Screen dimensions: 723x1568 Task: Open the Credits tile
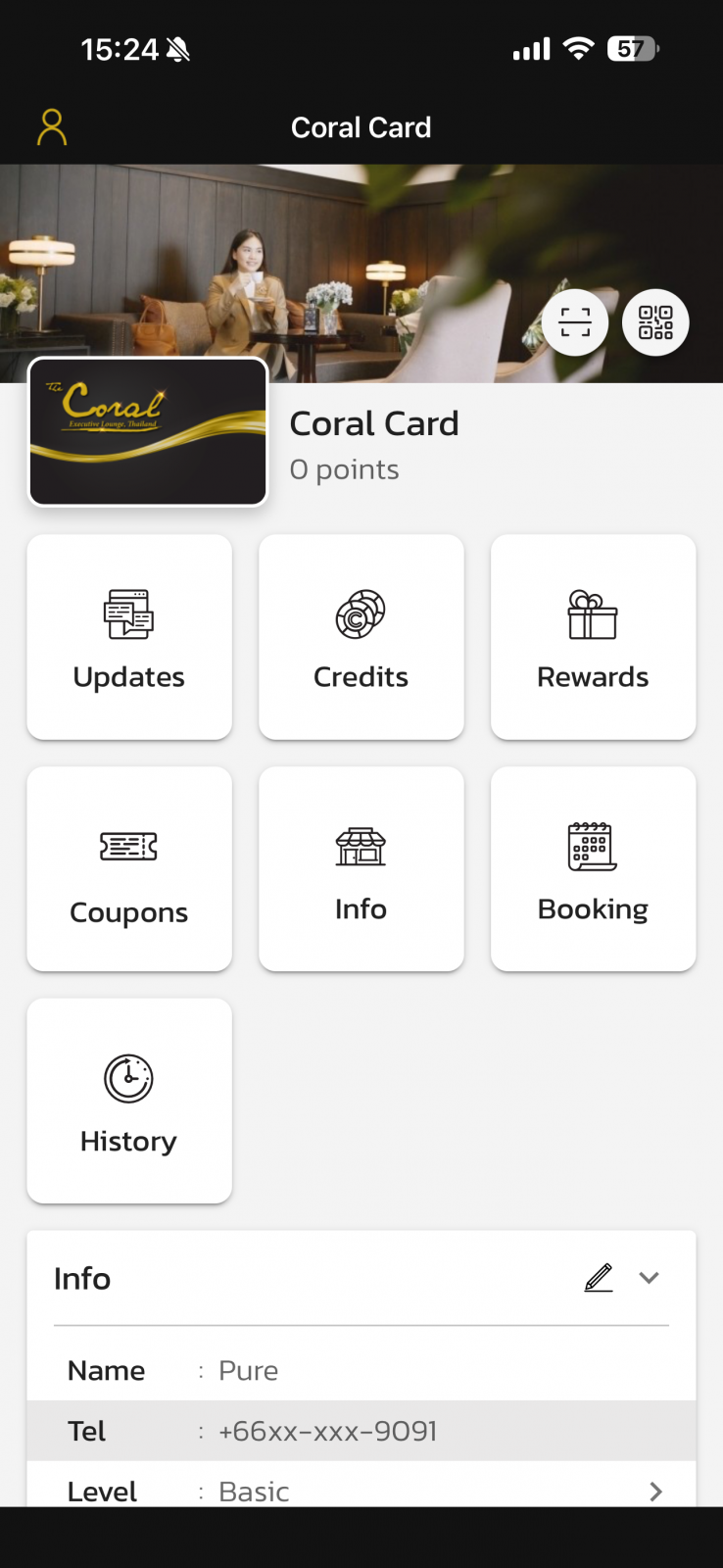tap(361, 637)
